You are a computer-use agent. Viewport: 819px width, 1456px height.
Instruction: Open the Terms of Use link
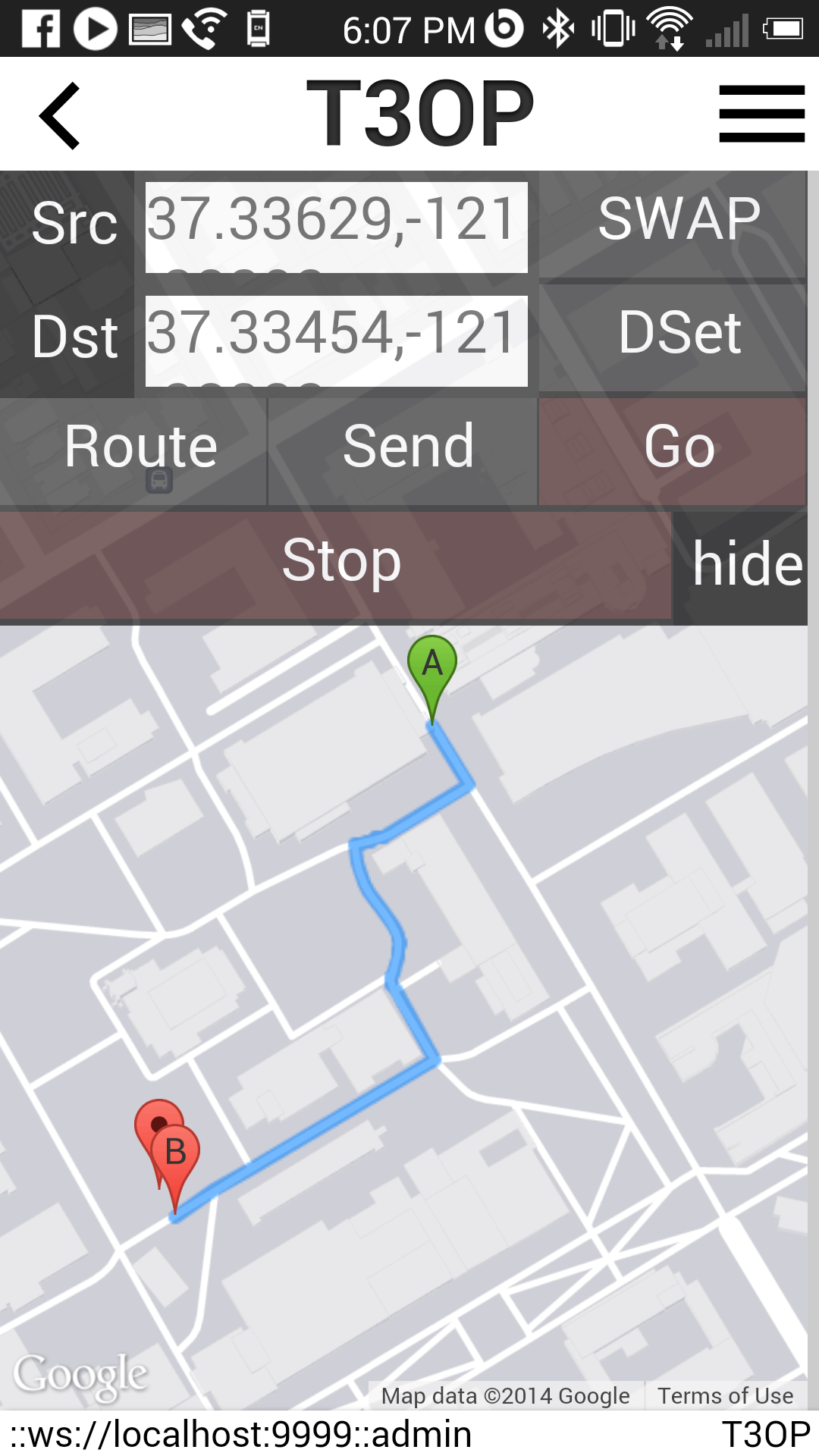pos(726,1396)
